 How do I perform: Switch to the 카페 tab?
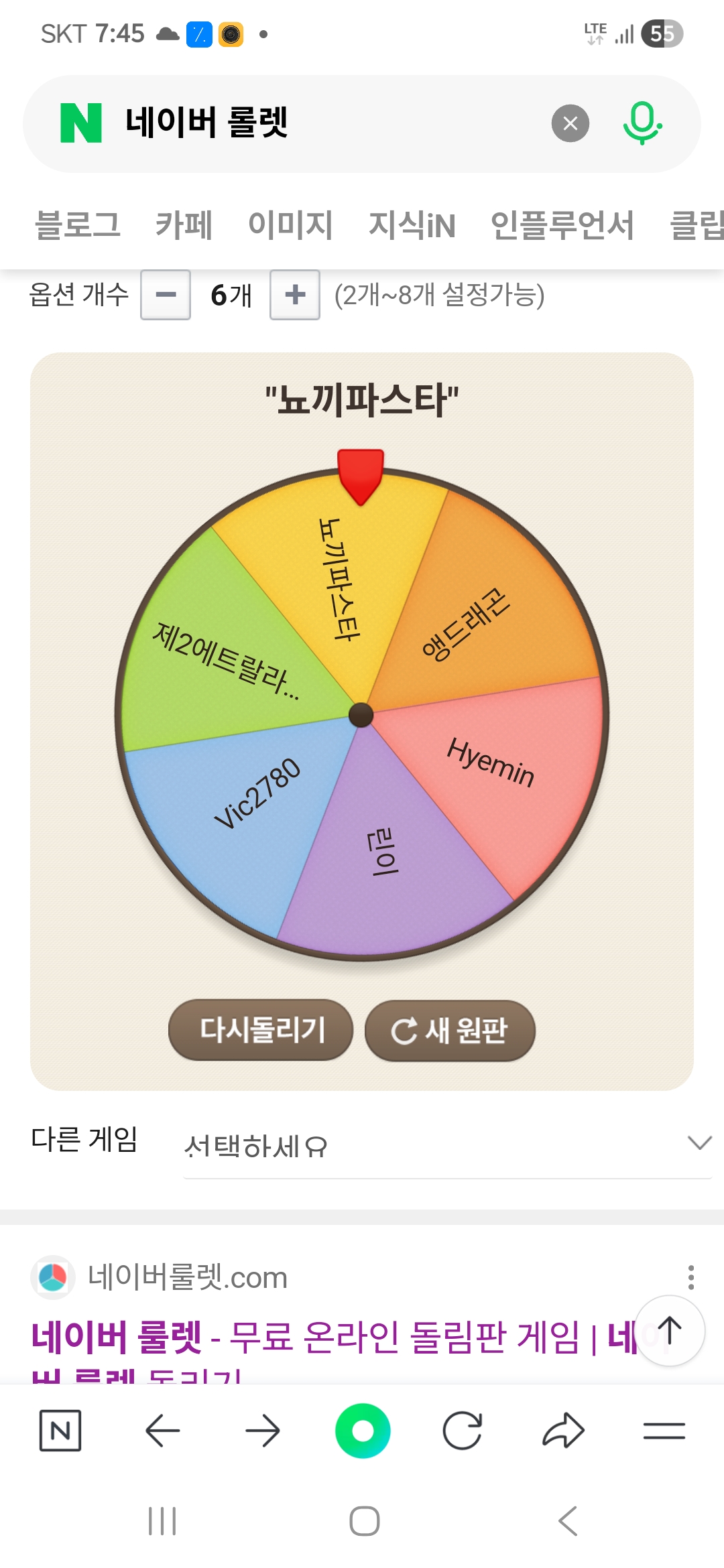coord(184,224)
